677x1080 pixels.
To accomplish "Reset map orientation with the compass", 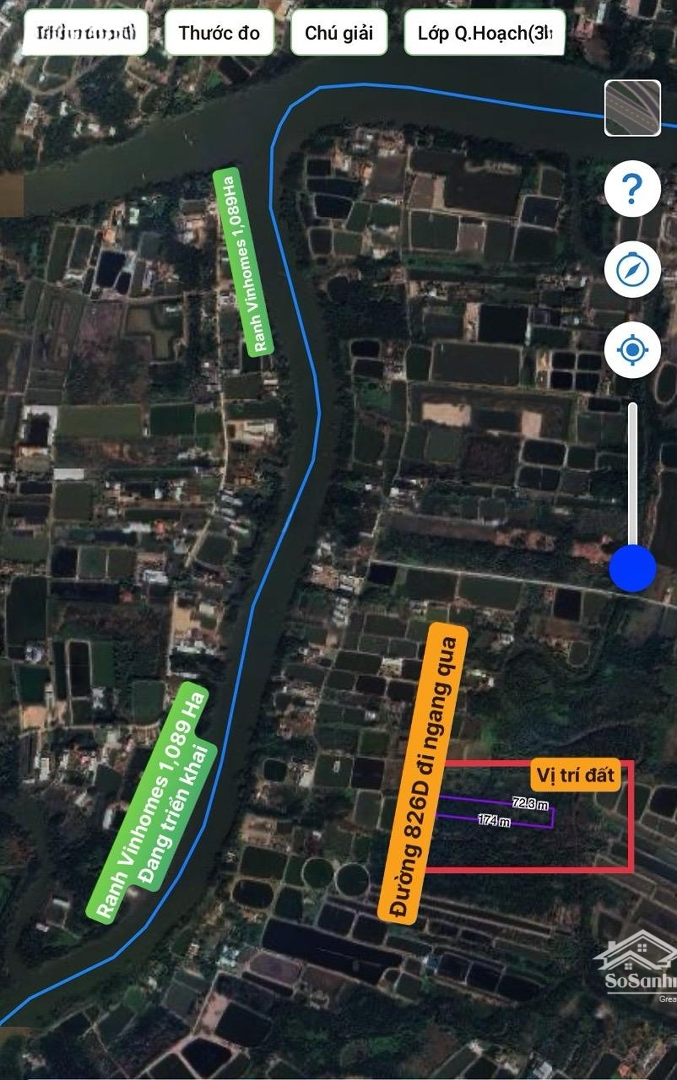I will pyautogui.click(x=632, y=270).
